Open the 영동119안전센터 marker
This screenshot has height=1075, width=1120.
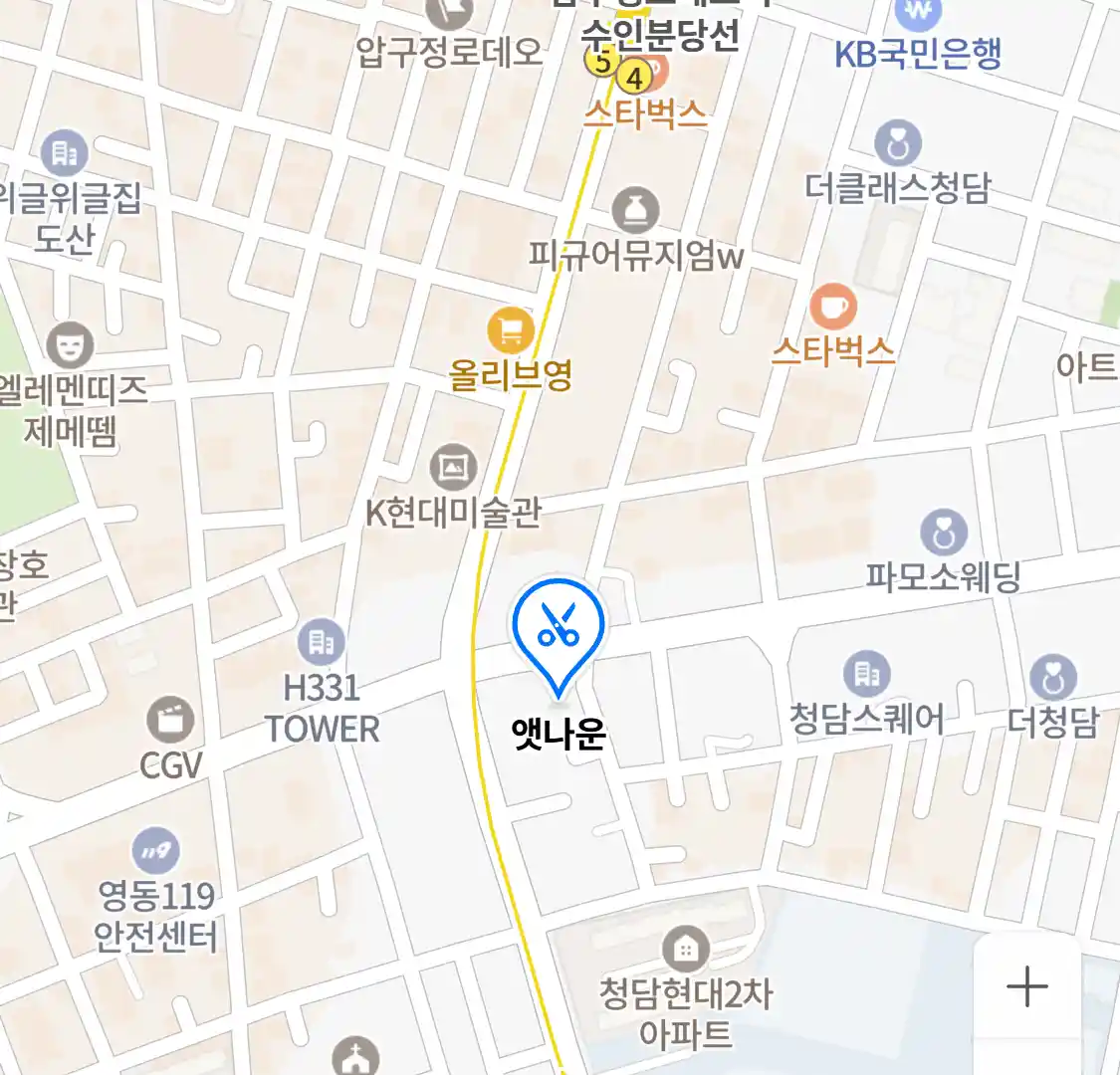click(155, 851)
